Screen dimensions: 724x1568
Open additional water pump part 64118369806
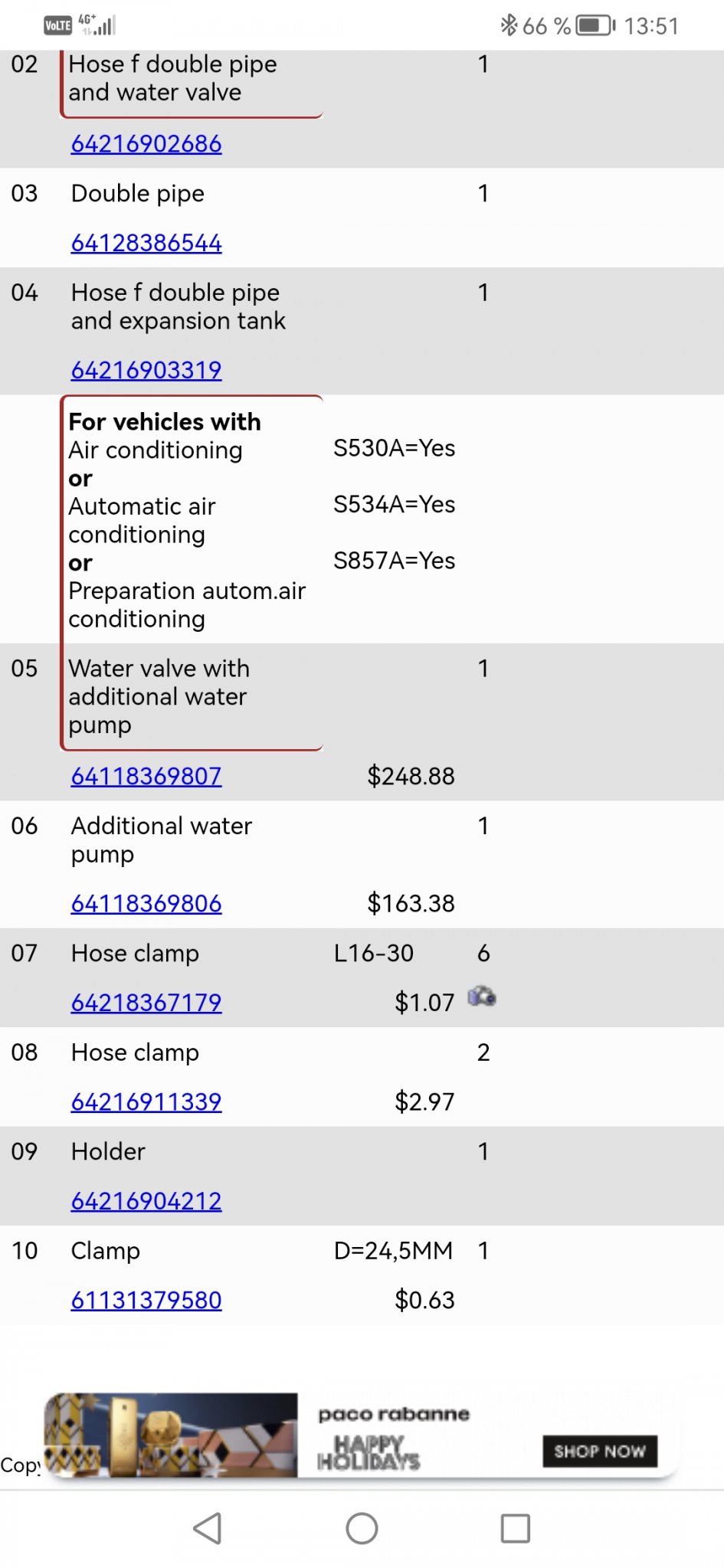(x=146, y=903)
